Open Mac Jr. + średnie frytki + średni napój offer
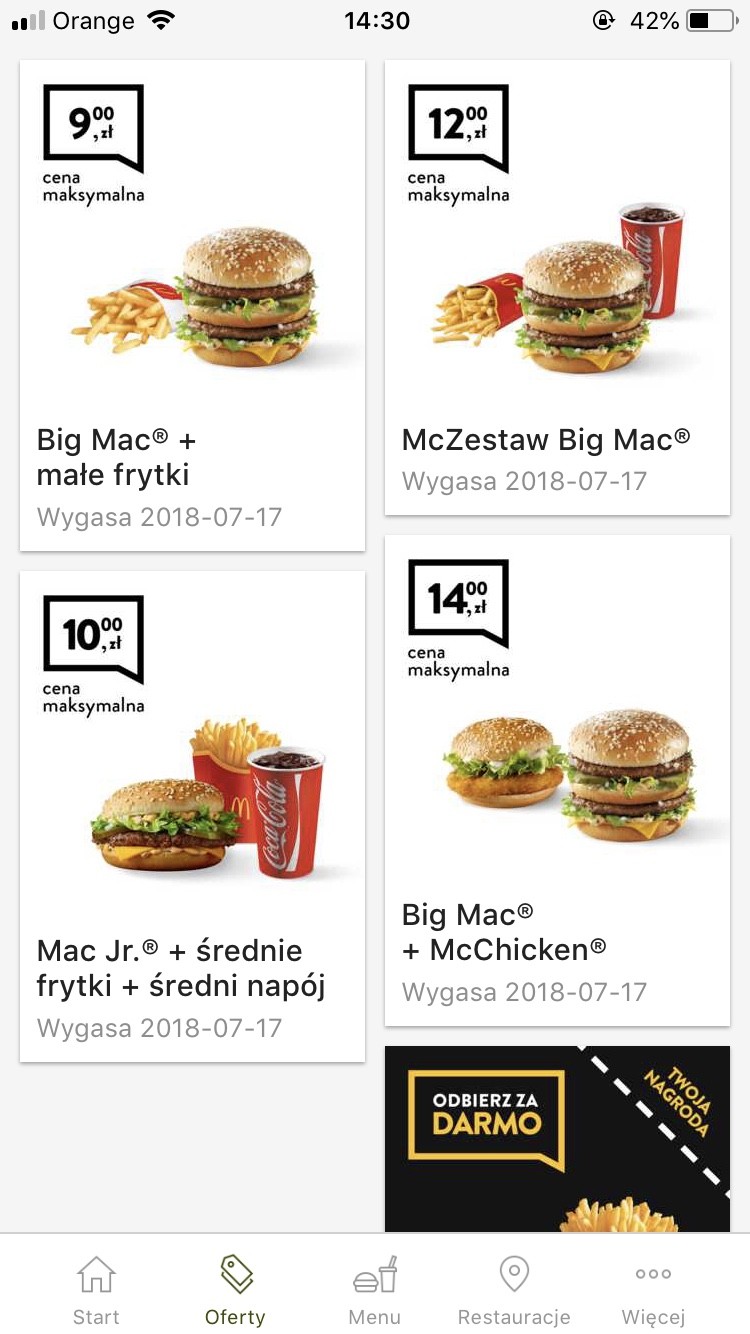 [x=192, y=816]
